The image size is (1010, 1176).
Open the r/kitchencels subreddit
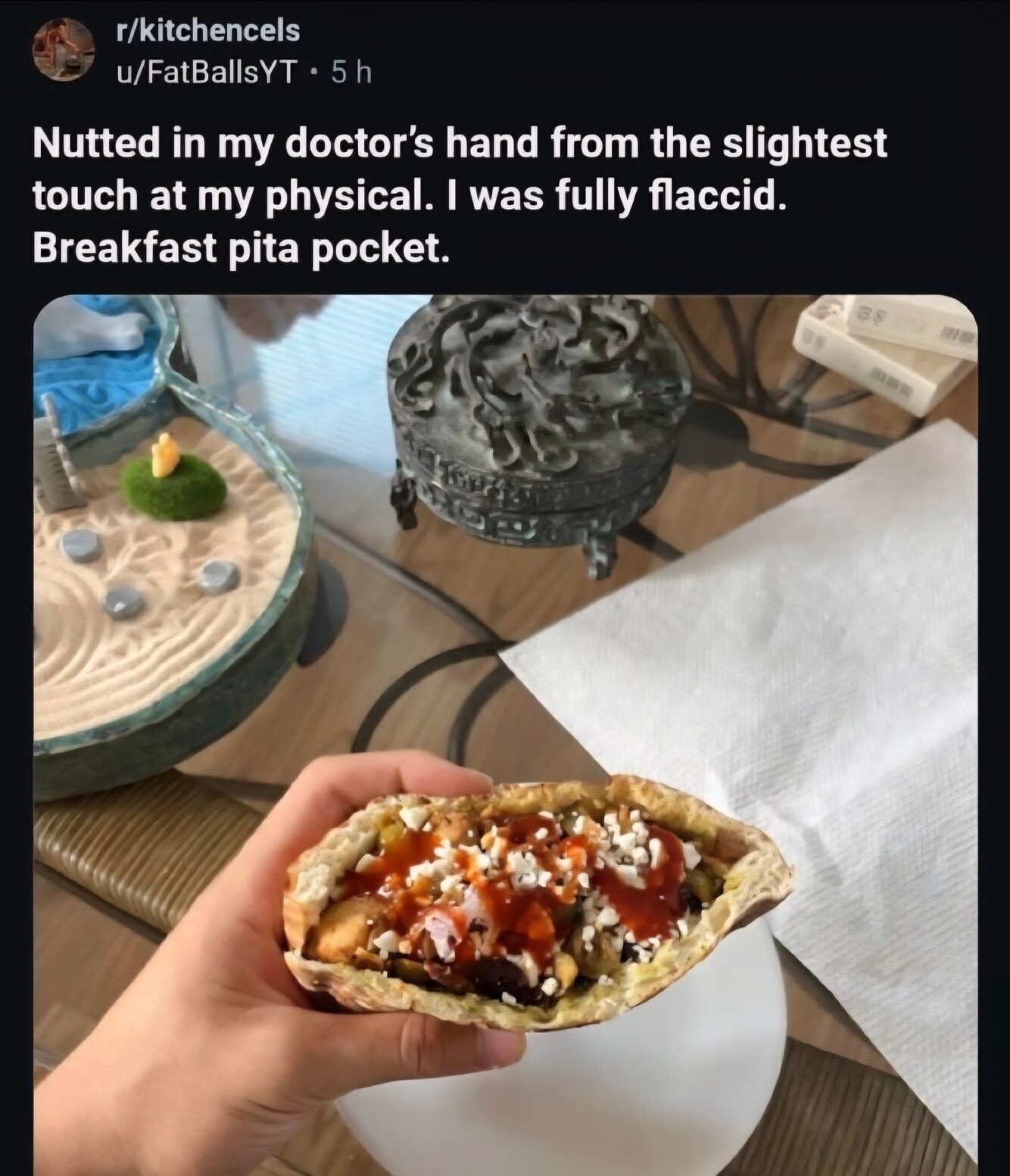pyautogui.click(x=204, y=31)
